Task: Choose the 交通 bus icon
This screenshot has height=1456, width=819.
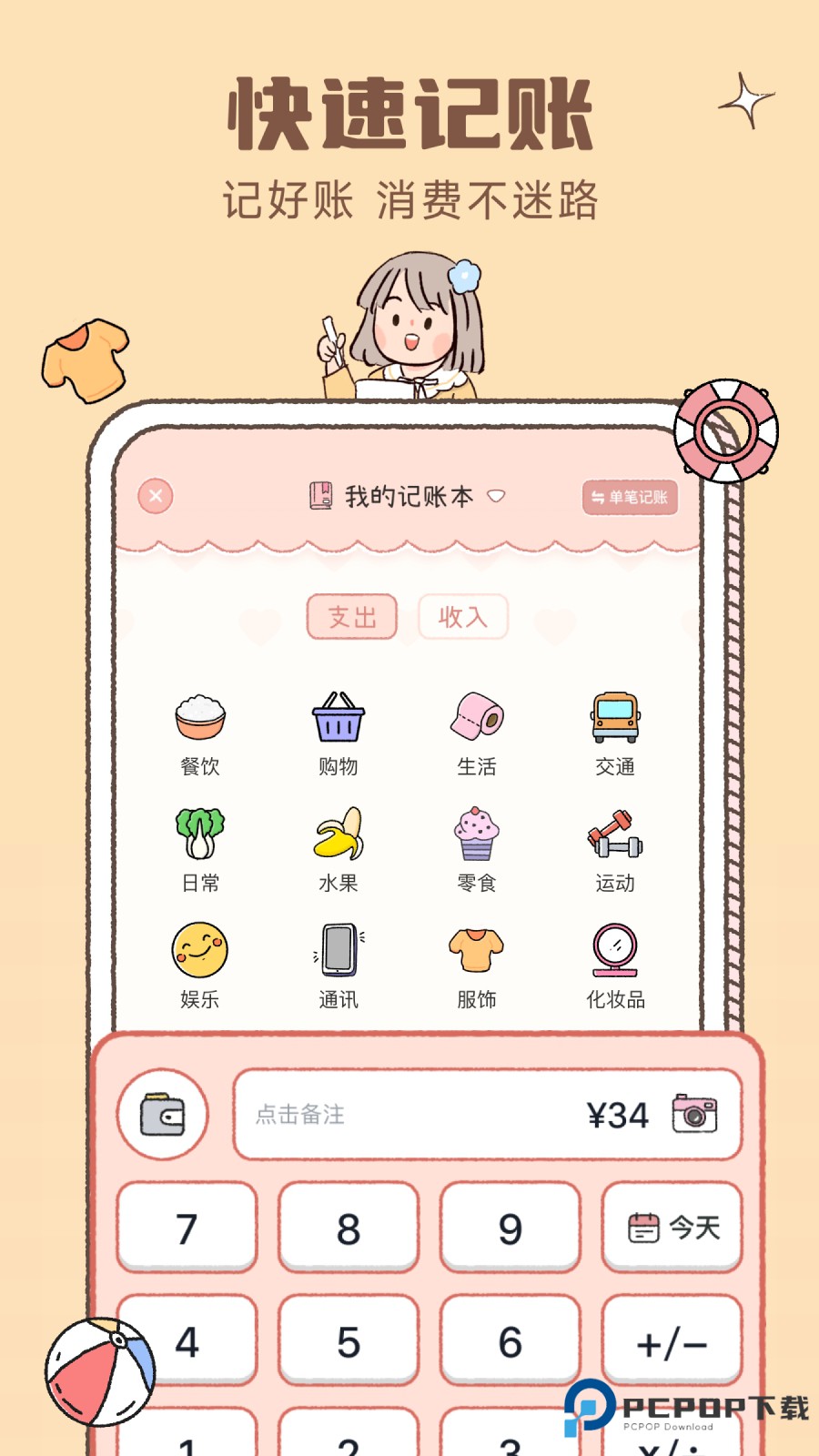Action: [614, 715]
